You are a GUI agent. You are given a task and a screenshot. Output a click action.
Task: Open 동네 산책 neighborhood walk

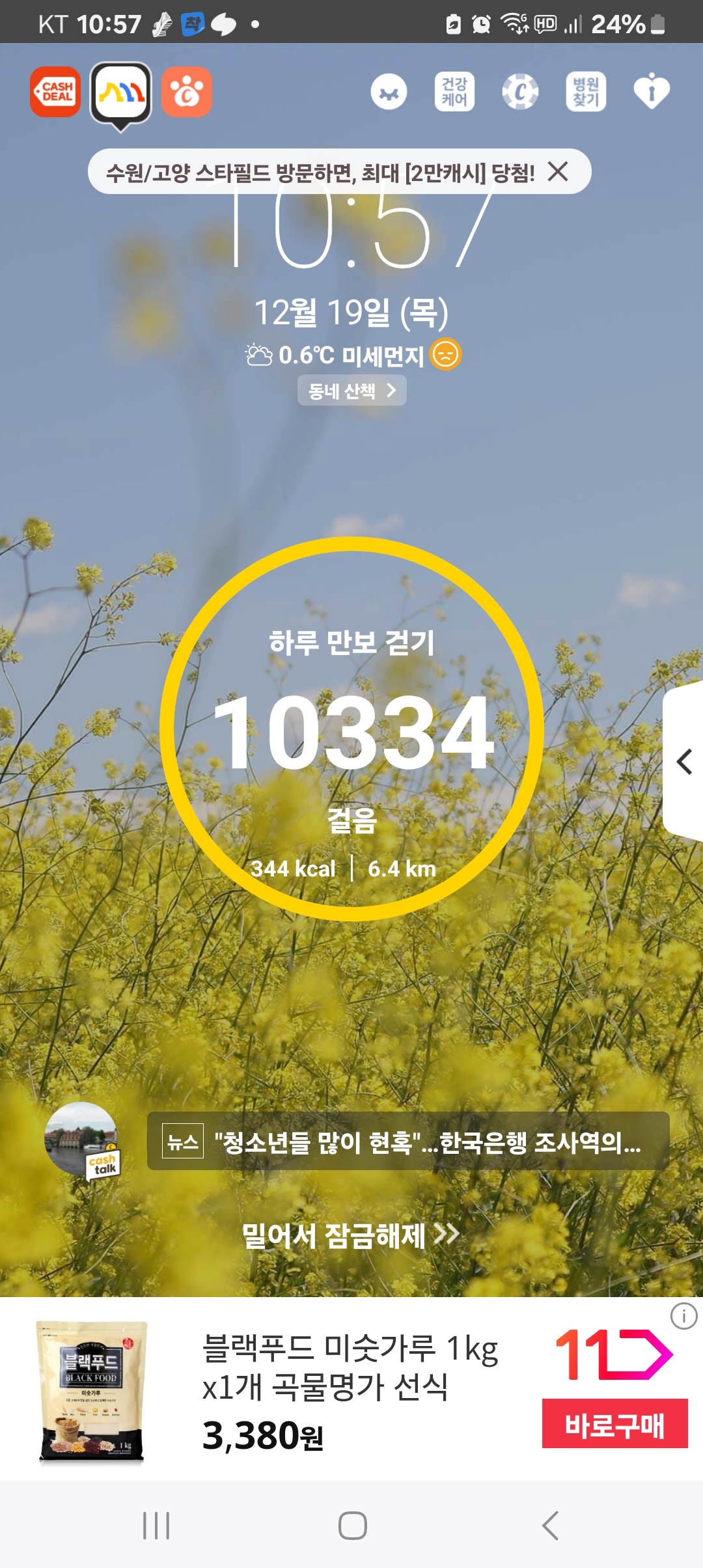point(351,391)
